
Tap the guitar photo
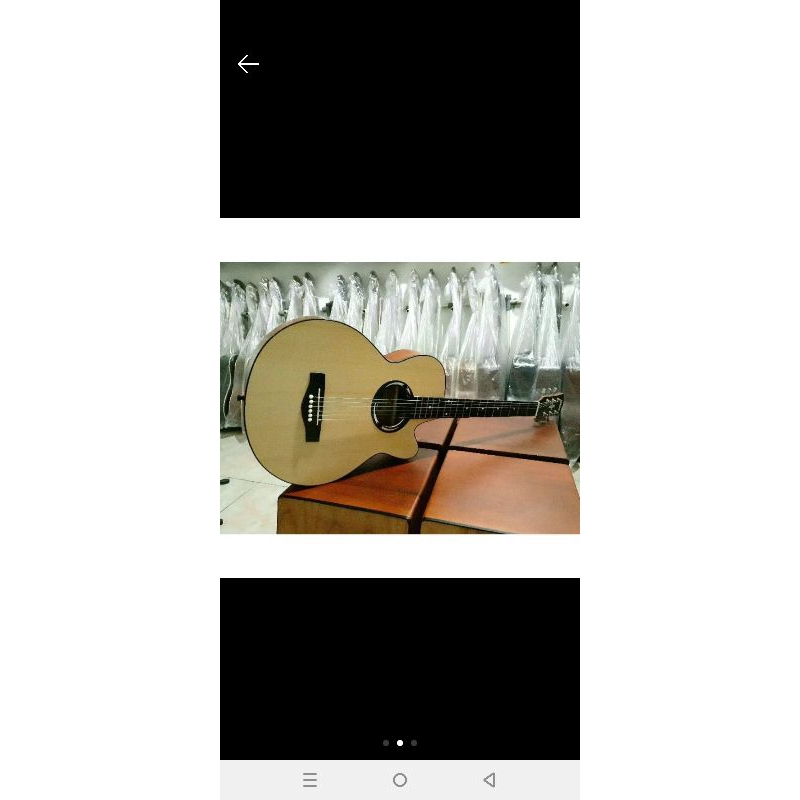point(400,398)
